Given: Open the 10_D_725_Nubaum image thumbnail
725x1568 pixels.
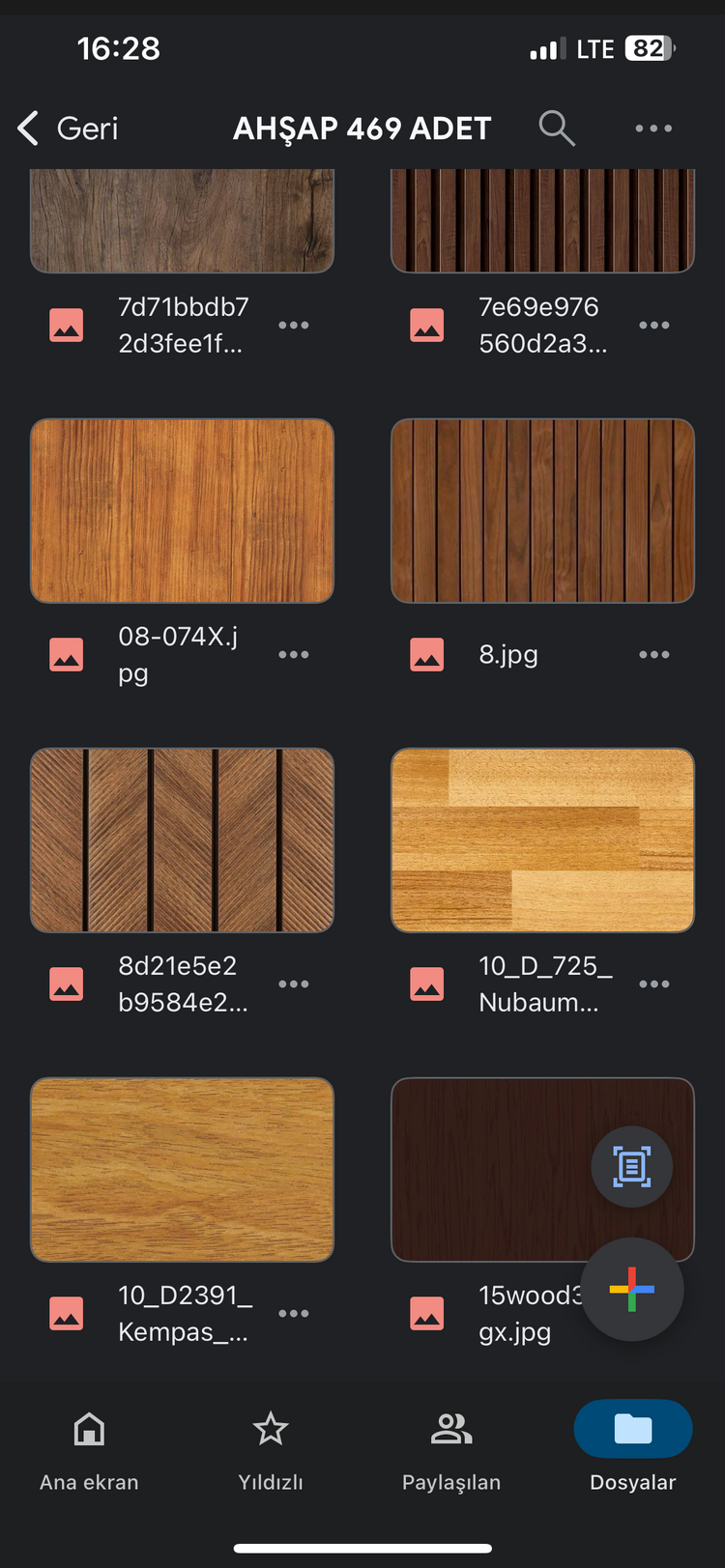Looking at the screenshot, I should [542, 841].
